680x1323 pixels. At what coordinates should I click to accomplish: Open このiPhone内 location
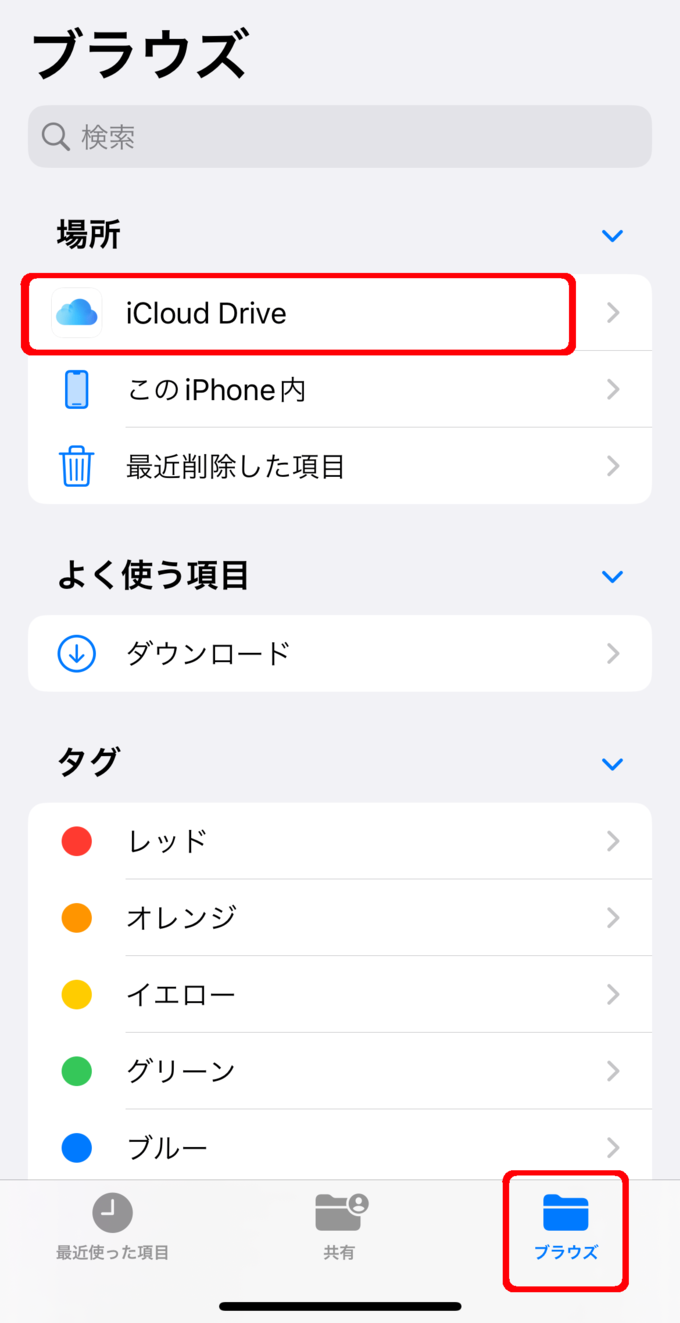pyautogui.click(x=340, y=390)
